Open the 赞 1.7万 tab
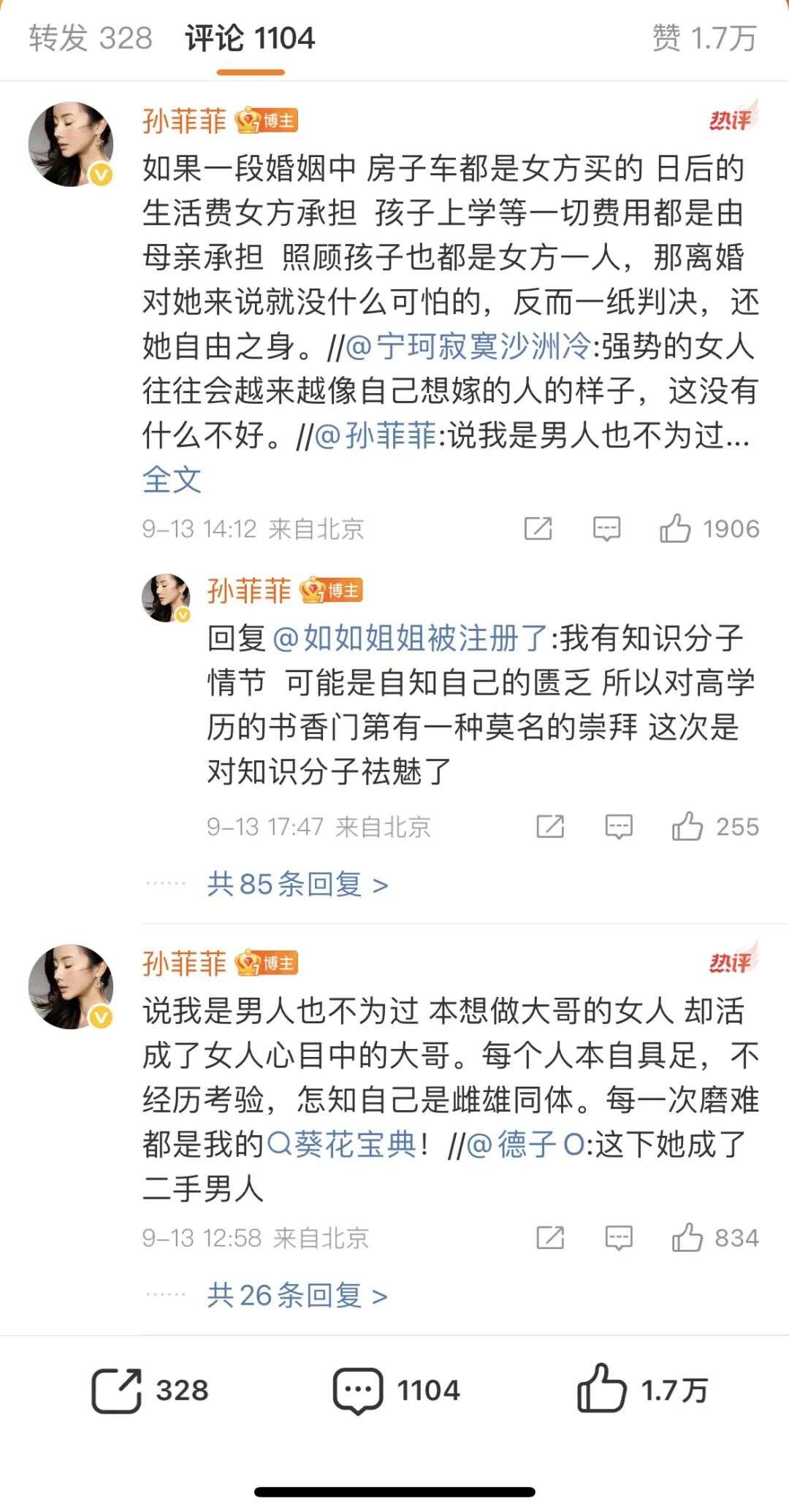 pos(704,38)
